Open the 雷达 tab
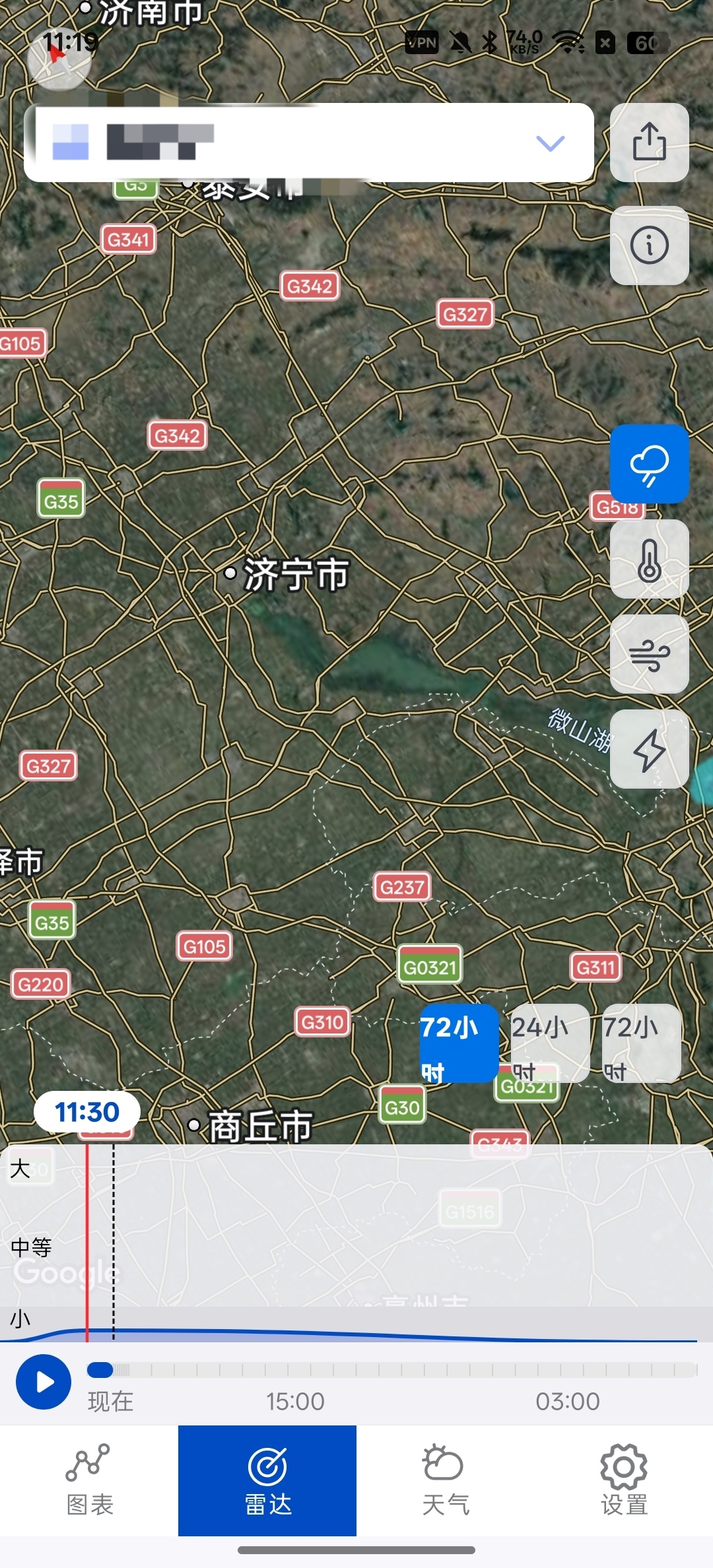The image size is (713, 1568). pyautogui.click(x=267, y=1480)
